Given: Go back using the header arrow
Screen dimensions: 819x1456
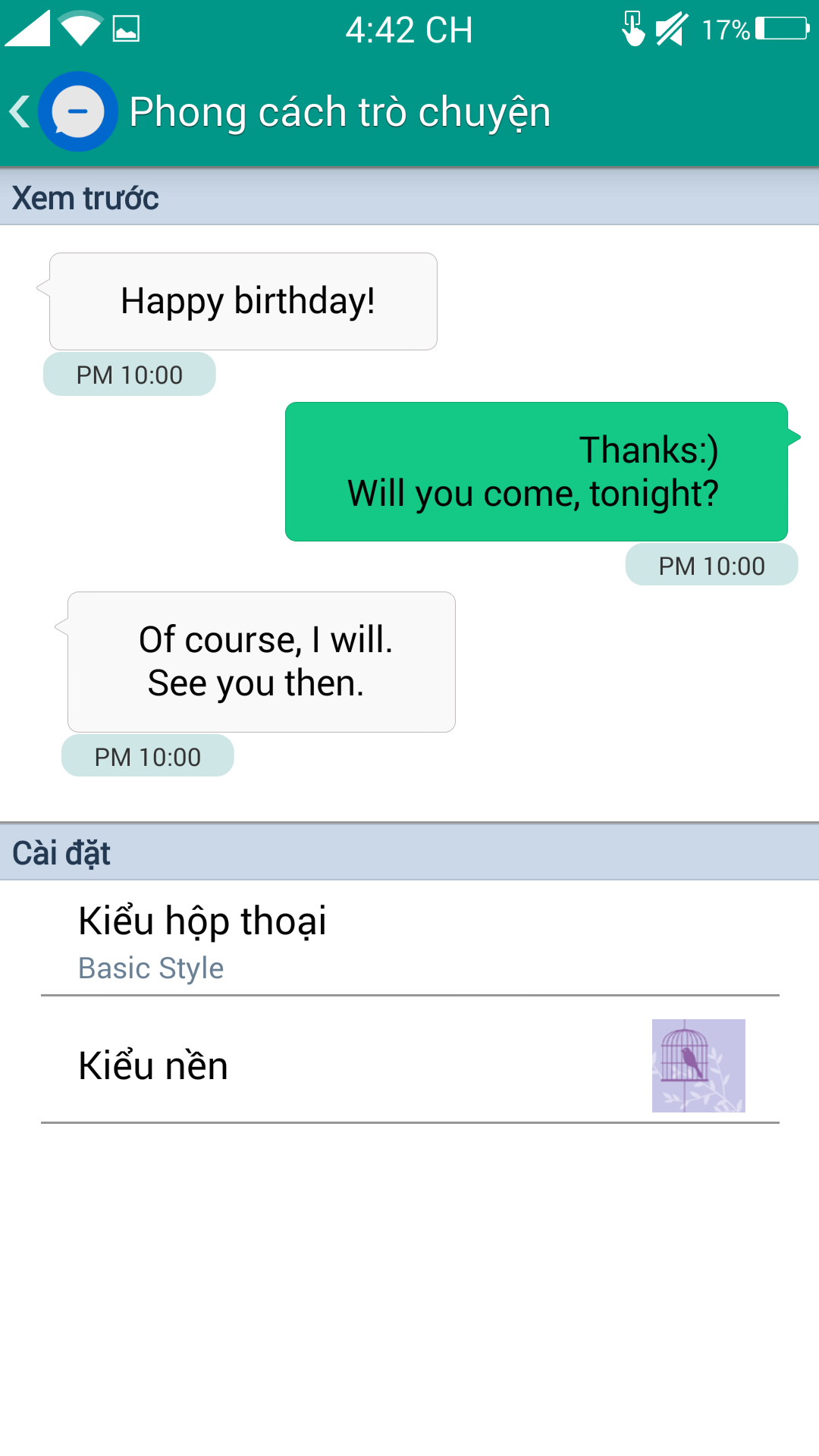Looking at the screenshot, I should (20, 111).
